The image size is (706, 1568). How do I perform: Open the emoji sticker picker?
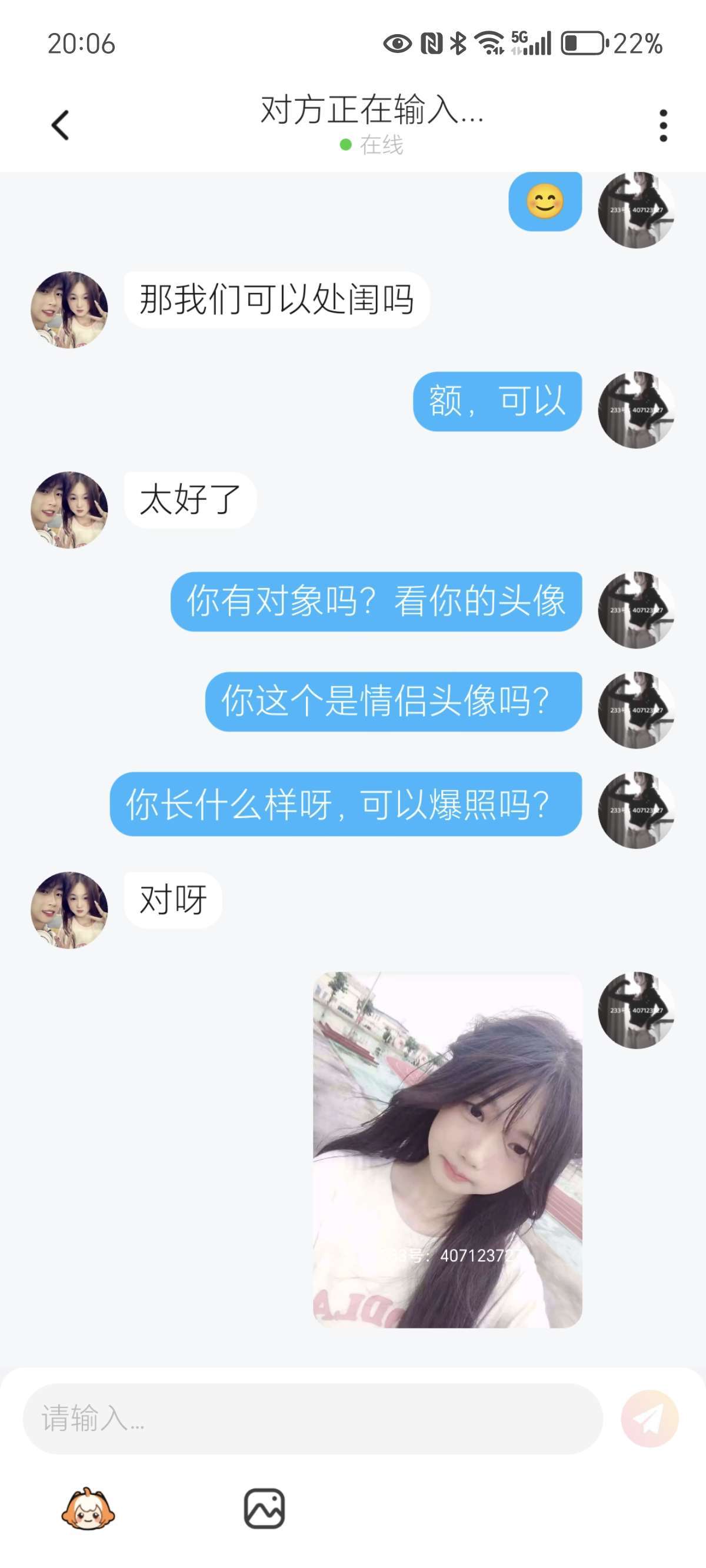click(88, 1509)
